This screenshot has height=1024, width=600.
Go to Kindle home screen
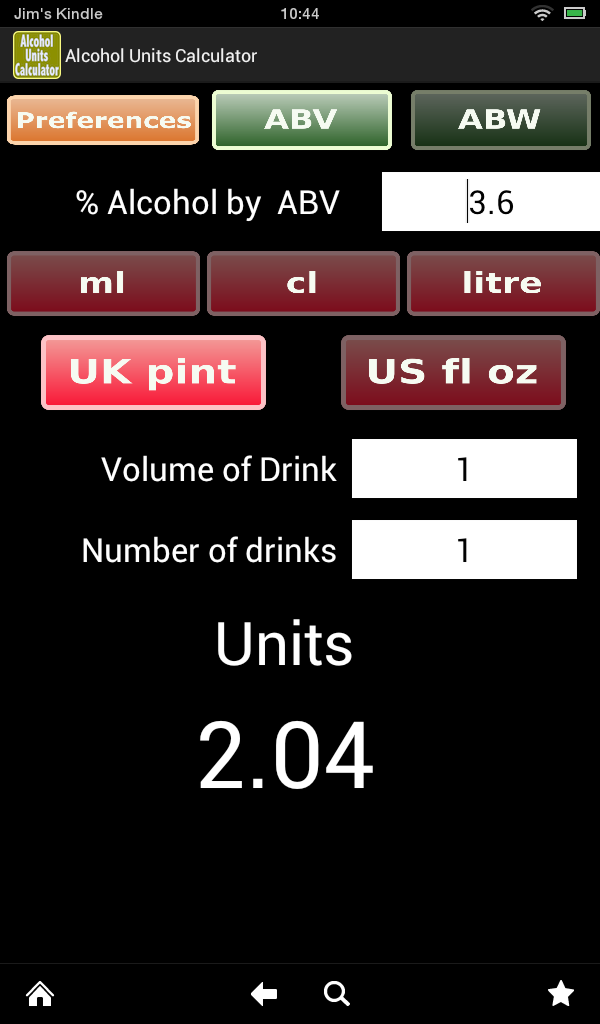(x=40, y=993)
